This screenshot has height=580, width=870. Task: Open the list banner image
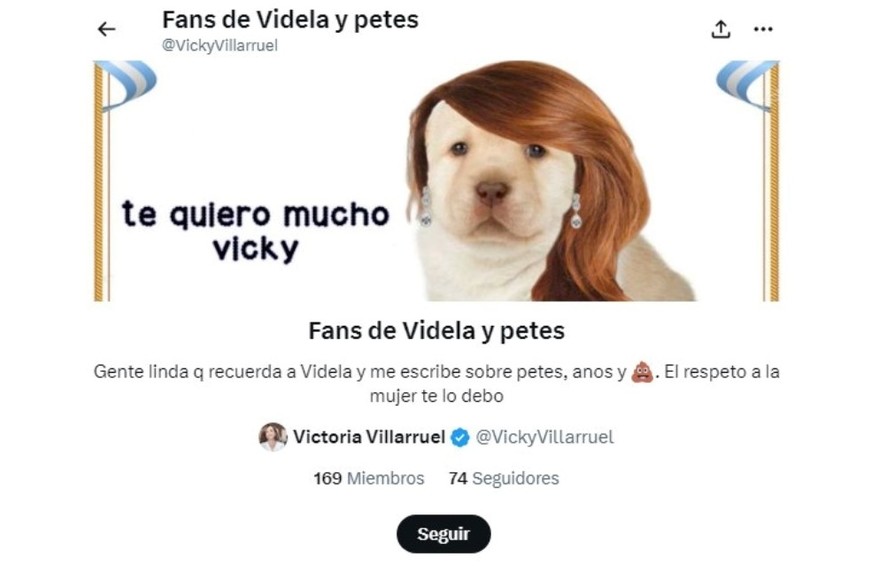tap(435, 180)
